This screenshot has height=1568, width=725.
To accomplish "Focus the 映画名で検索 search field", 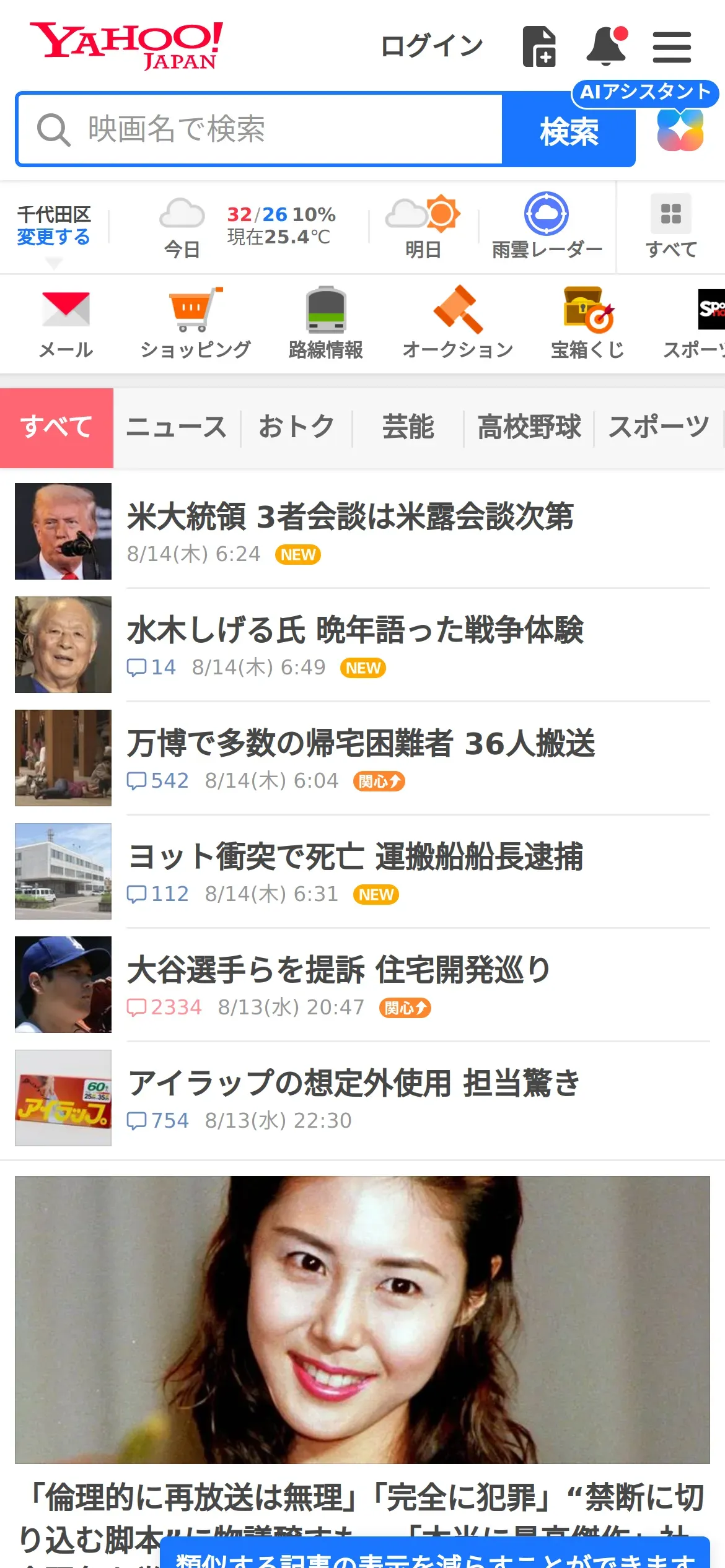I will pos(260,129).
